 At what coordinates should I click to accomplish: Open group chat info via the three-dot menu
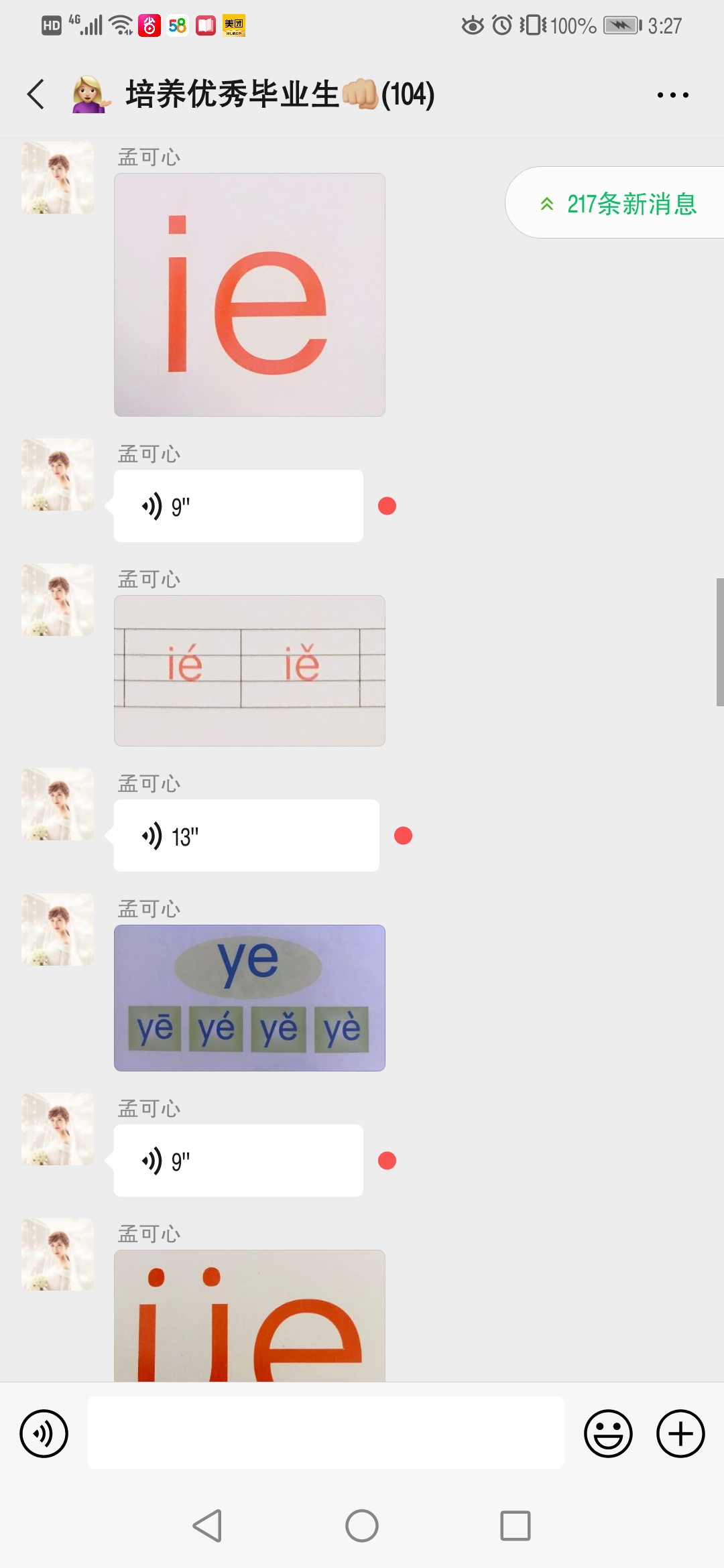point(672,95)
